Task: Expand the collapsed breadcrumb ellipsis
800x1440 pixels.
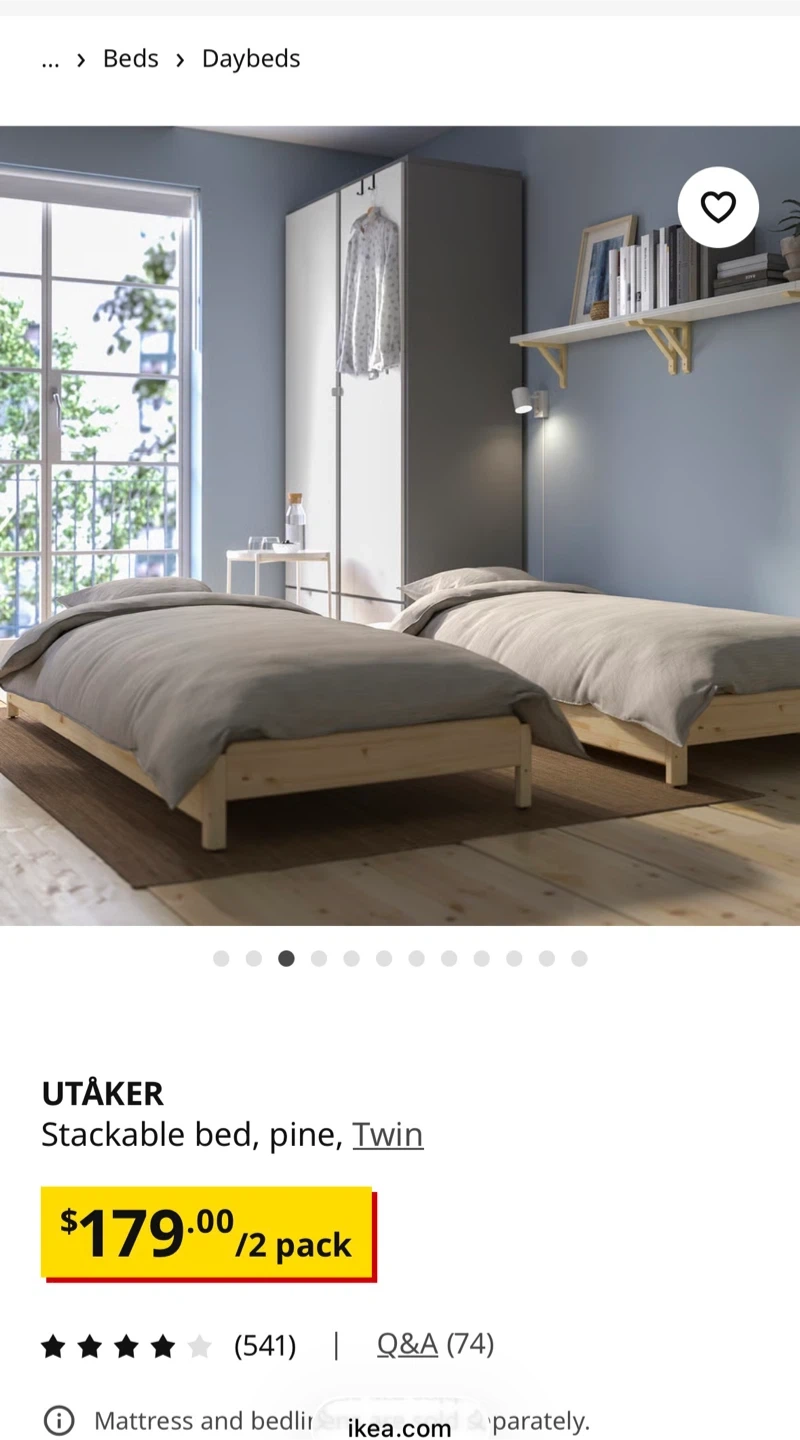Action: pyautogui.click(x=50, y=59)
